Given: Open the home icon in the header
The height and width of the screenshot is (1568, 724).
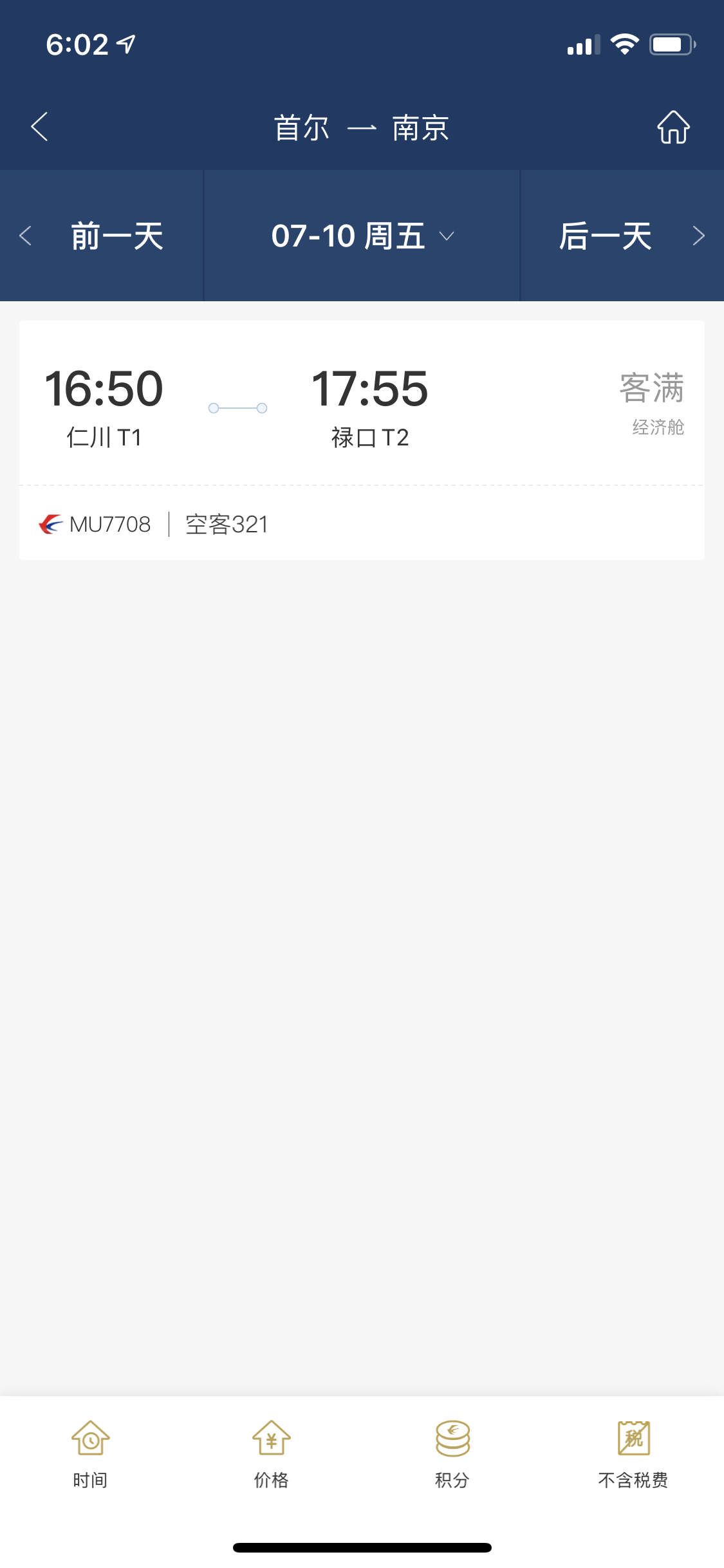Looking at the screenshot, I should [673, 127].
